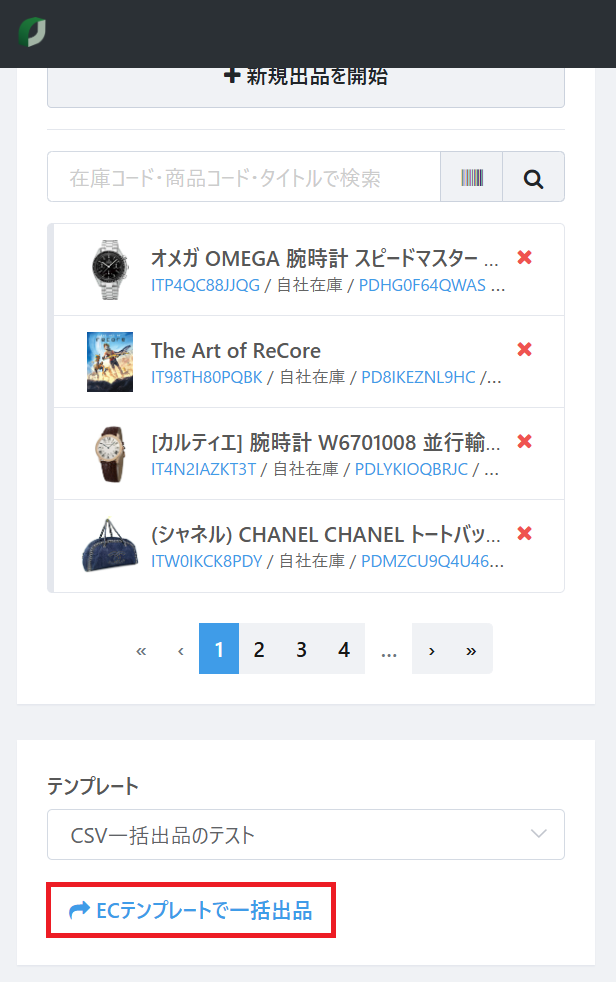Go to the next page arrow
Viewport: 616px width, 982px height.
[431, 649]
